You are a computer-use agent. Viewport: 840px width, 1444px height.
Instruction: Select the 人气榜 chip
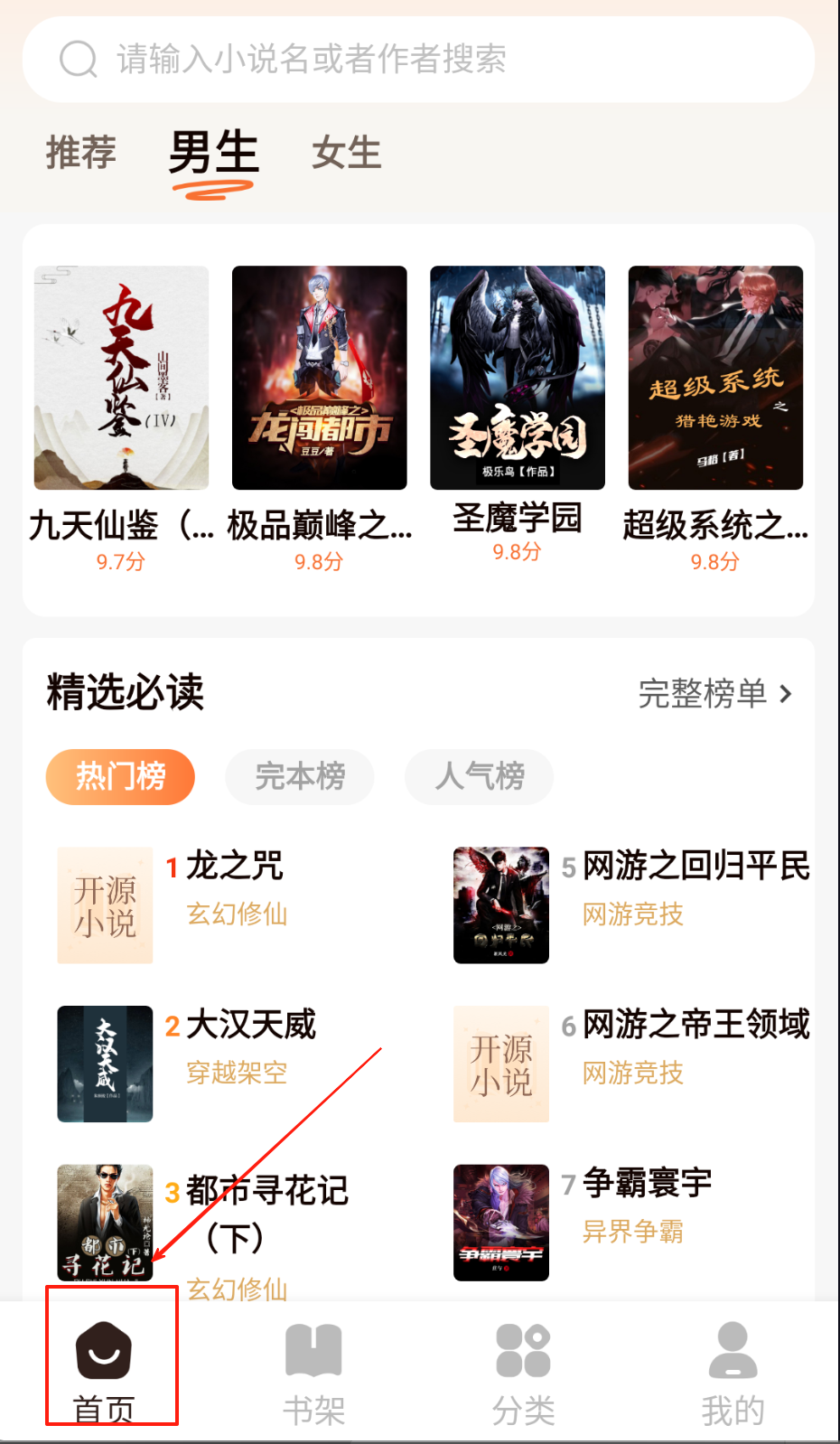pos(480,776)
